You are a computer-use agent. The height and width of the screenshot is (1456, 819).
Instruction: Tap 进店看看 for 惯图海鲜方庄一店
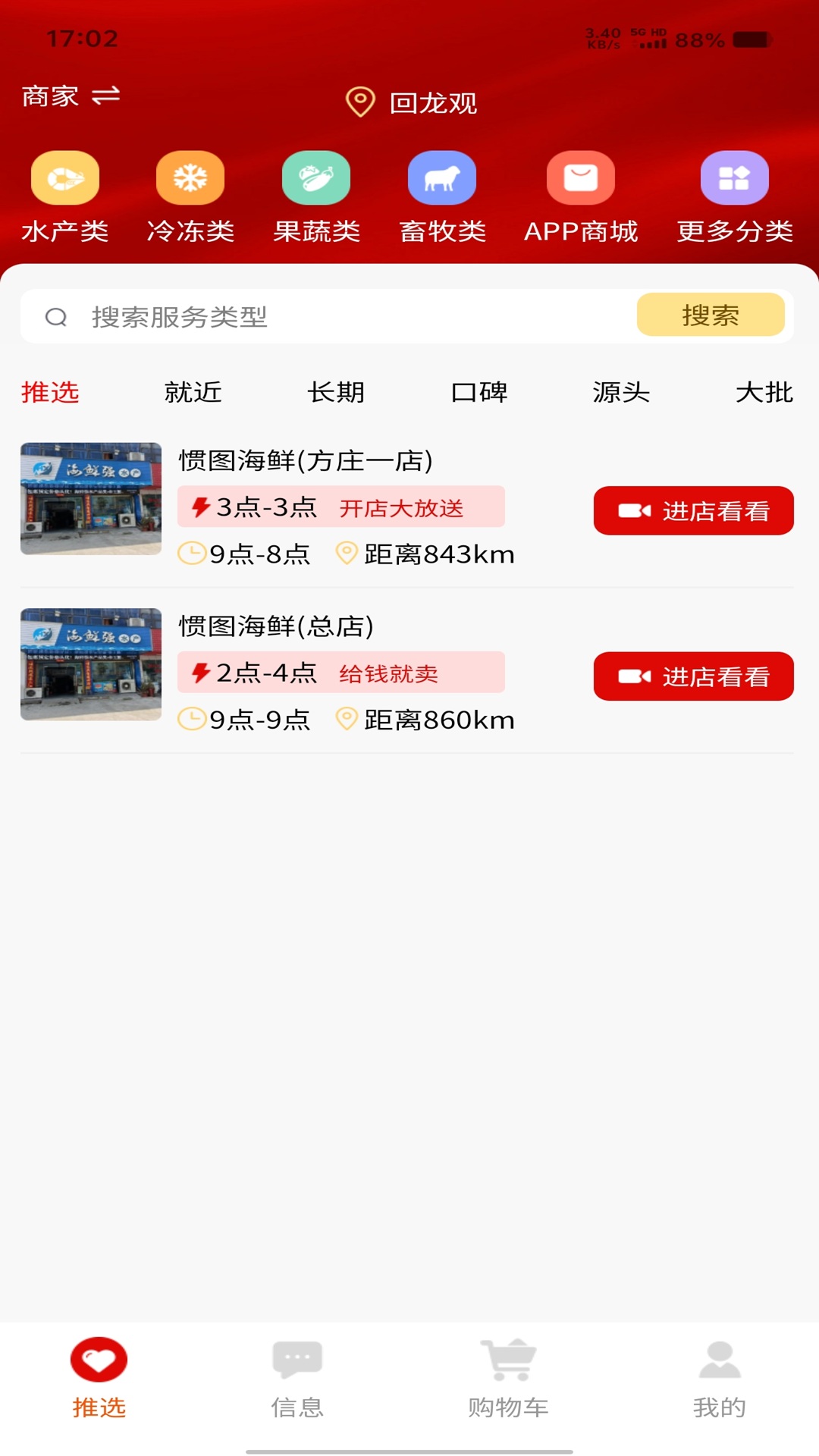tap(692, 511)
